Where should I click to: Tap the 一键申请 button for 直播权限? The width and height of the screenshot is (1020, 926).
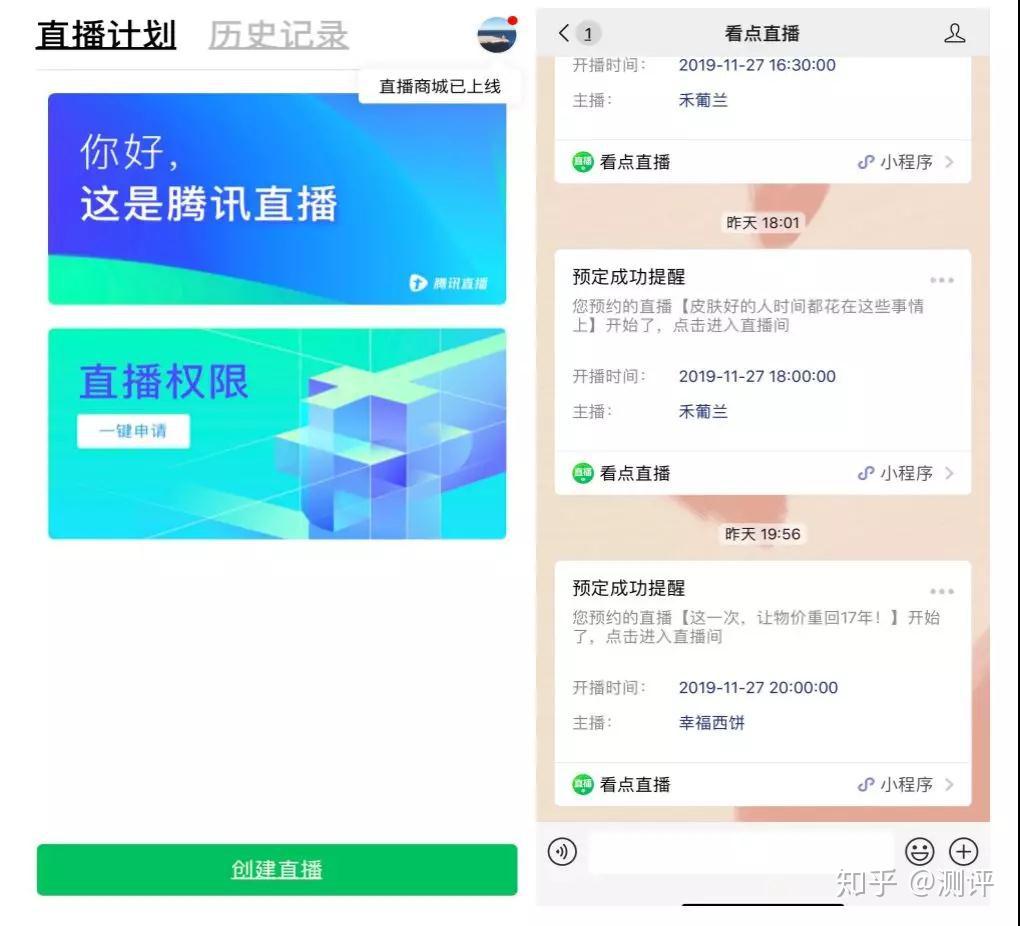[x=133, y=432]
